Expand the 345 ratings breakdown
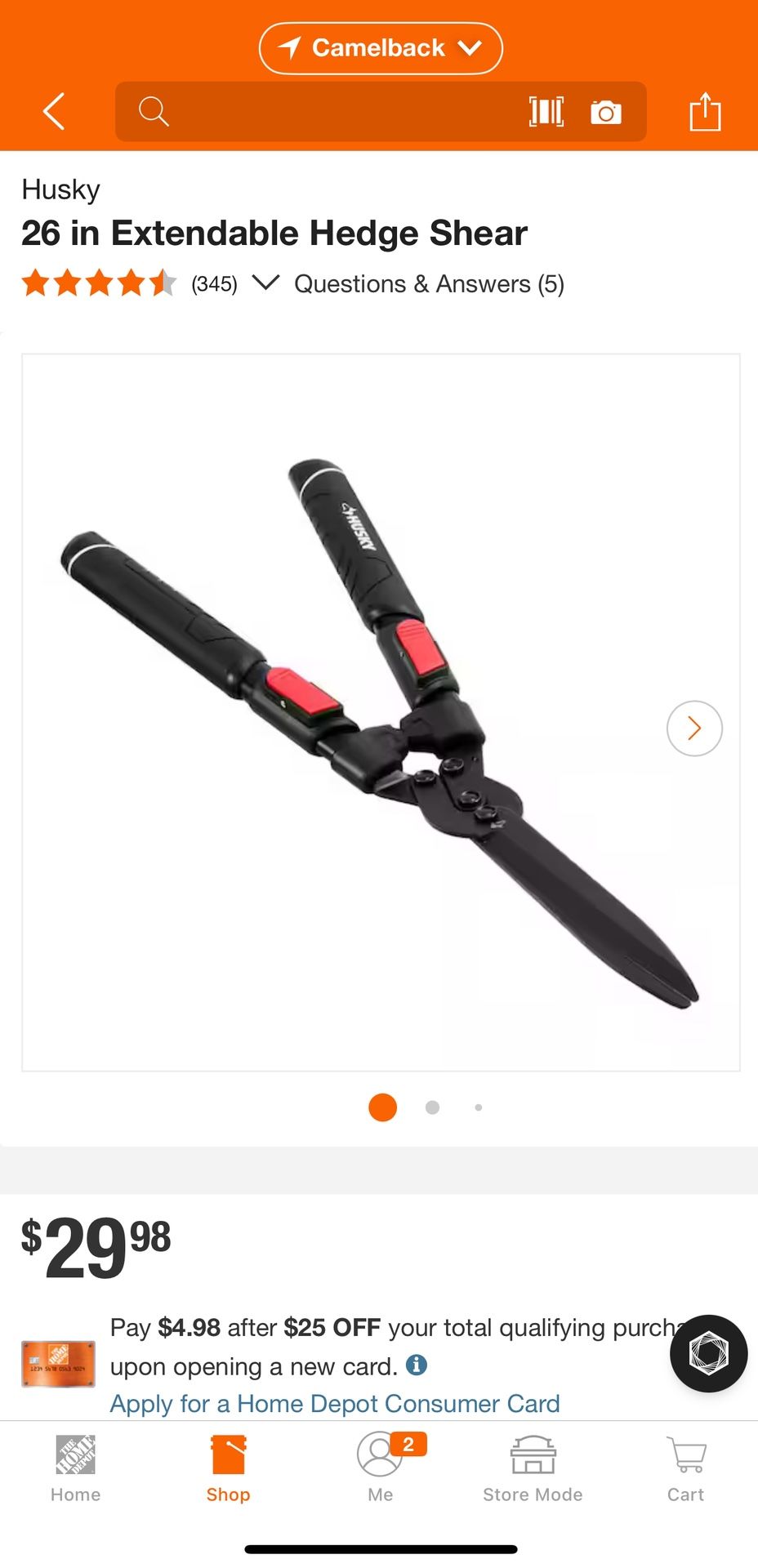 [265, 283]
